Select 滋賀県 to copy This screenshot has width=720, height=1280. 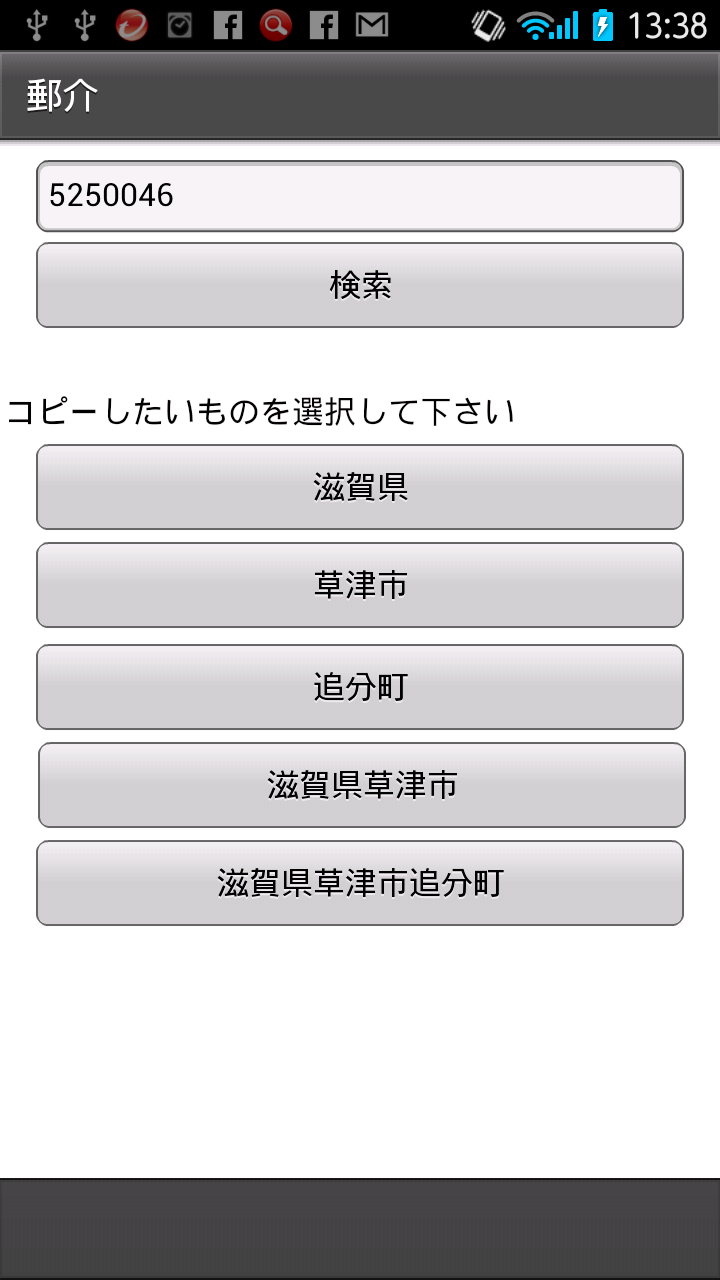tap(360, 487)
